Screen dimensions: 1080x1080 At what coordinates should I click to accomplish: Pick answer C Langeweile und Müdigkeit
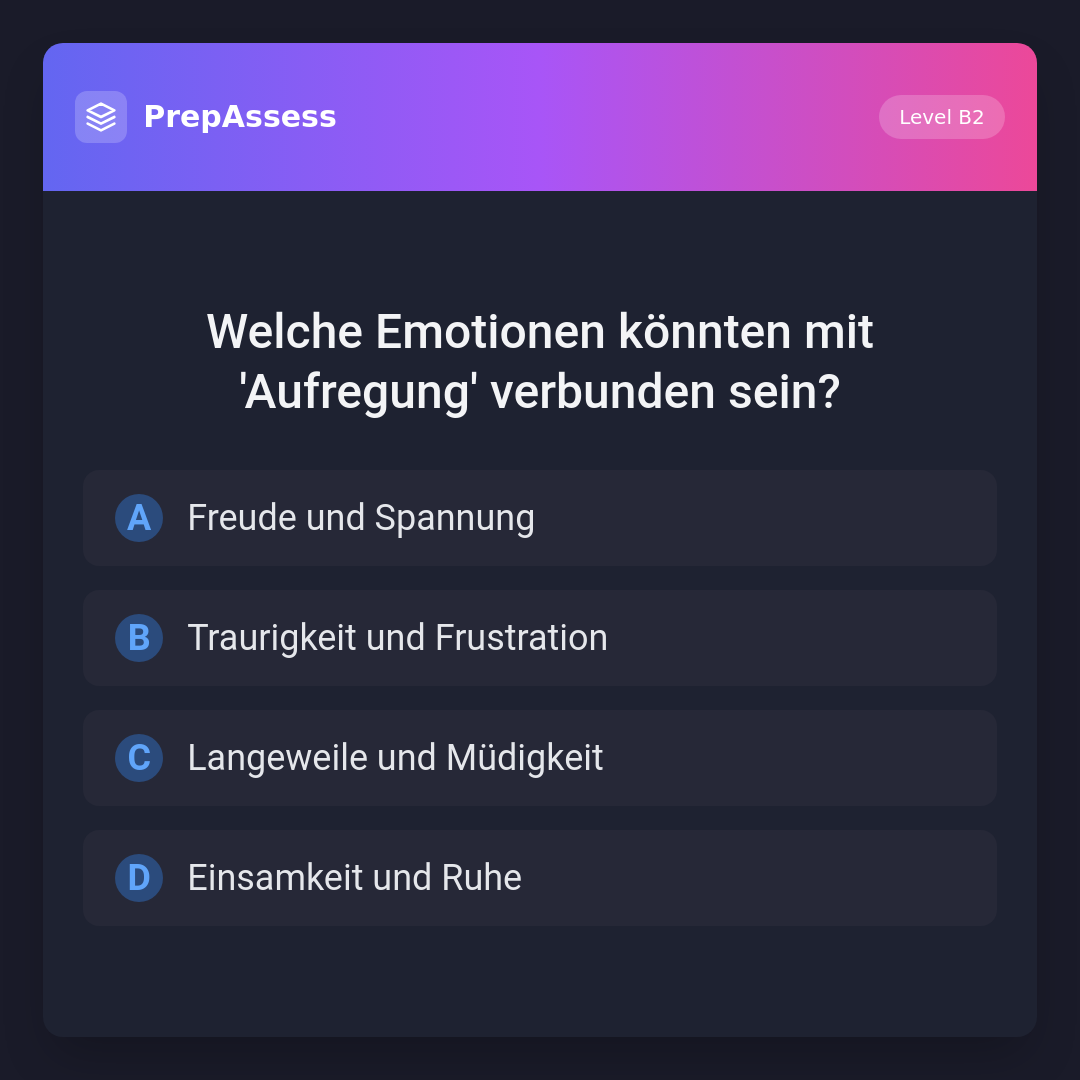[539, 758]
